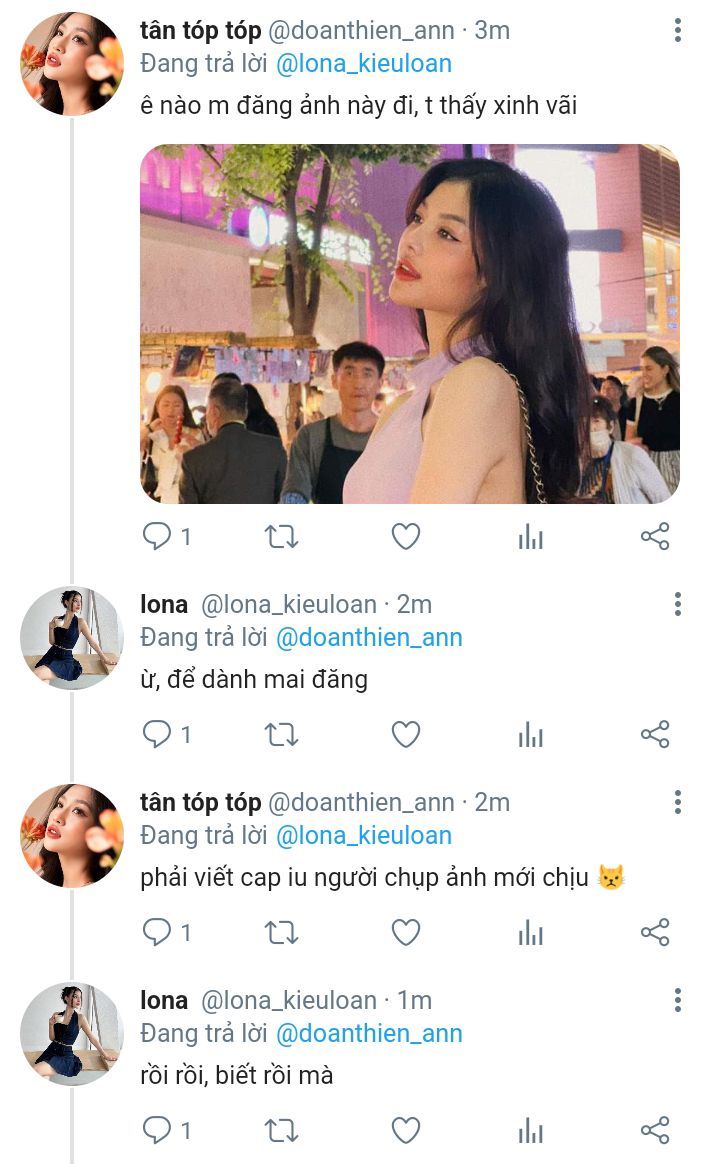Viewport: 720px width, 1164px height.
Task: Like lona's reply 'rồi rồi, biết rồi mà'
Action: (x=405, y=1131)
